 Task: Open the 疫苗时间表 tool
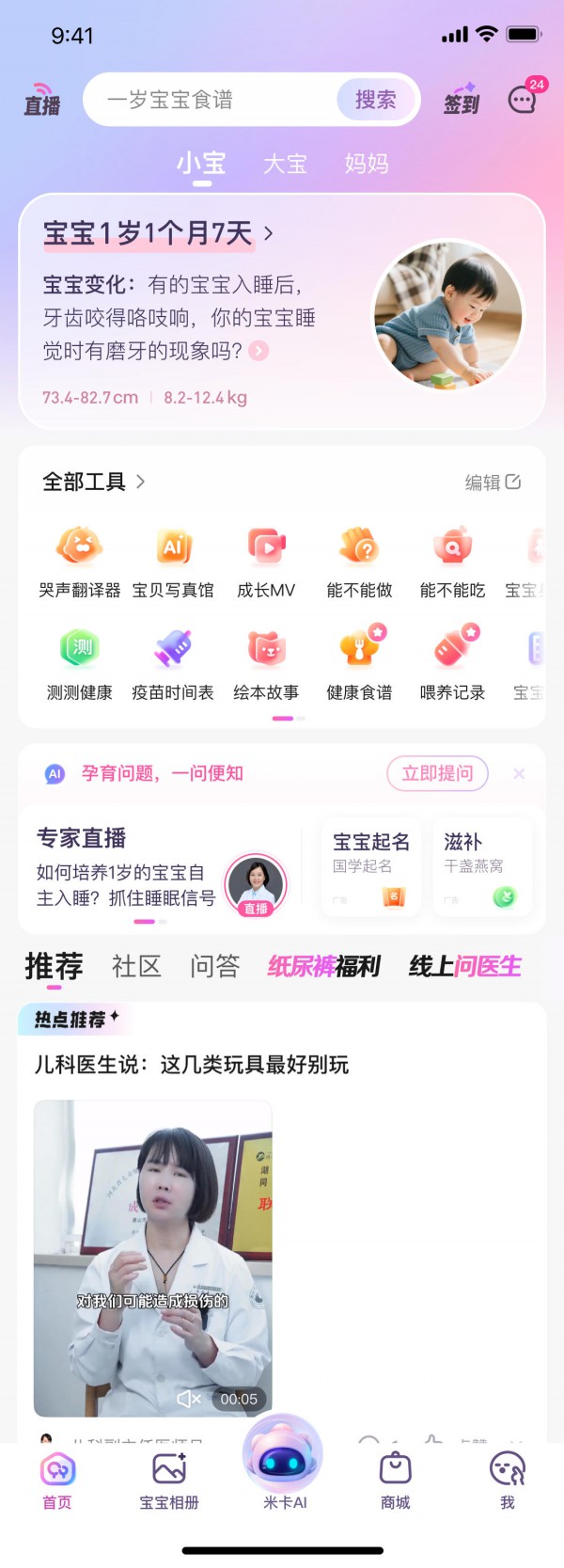tap(173, 664)
